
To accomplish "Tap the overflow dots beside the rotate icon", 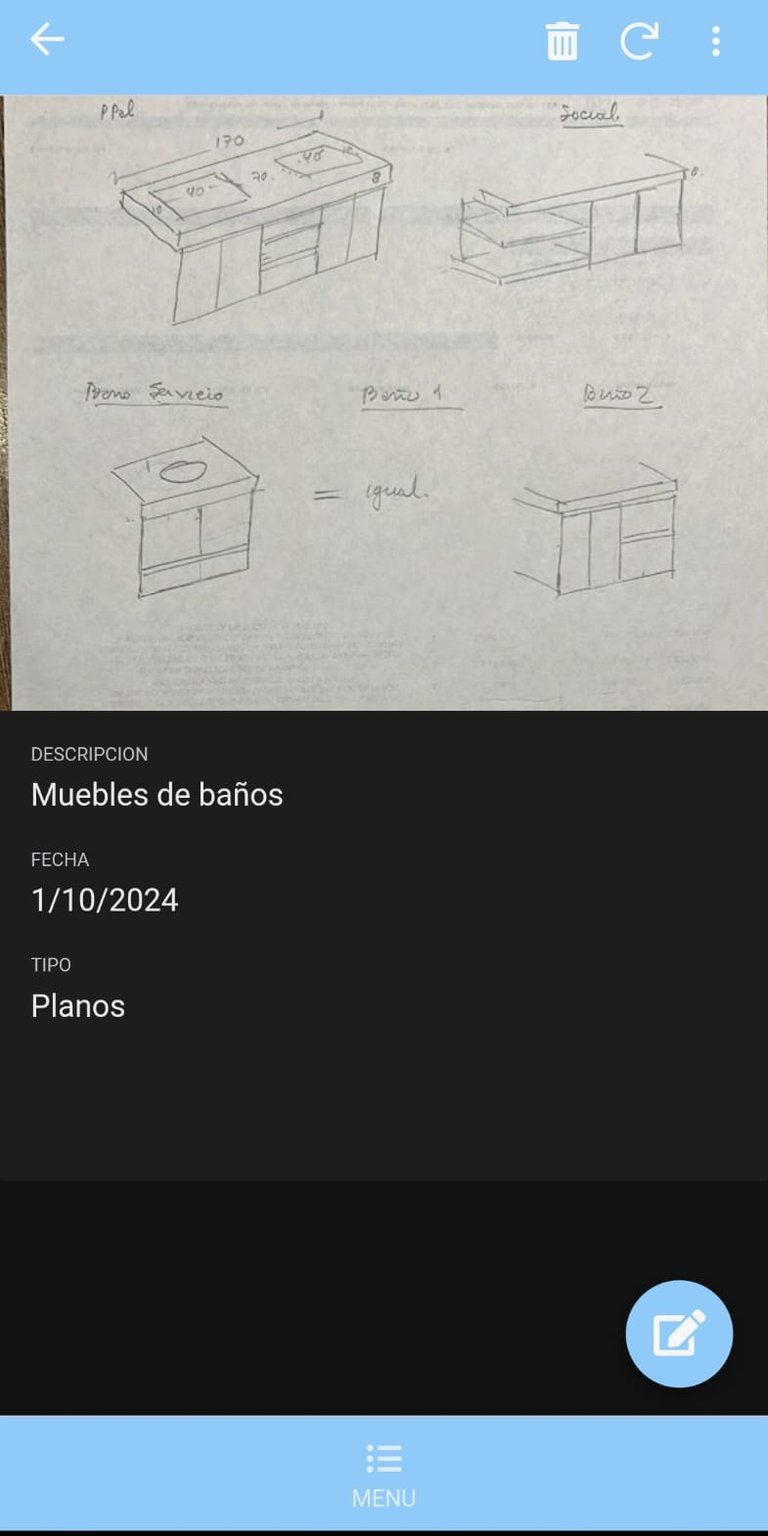I will [x=715, y=42].
